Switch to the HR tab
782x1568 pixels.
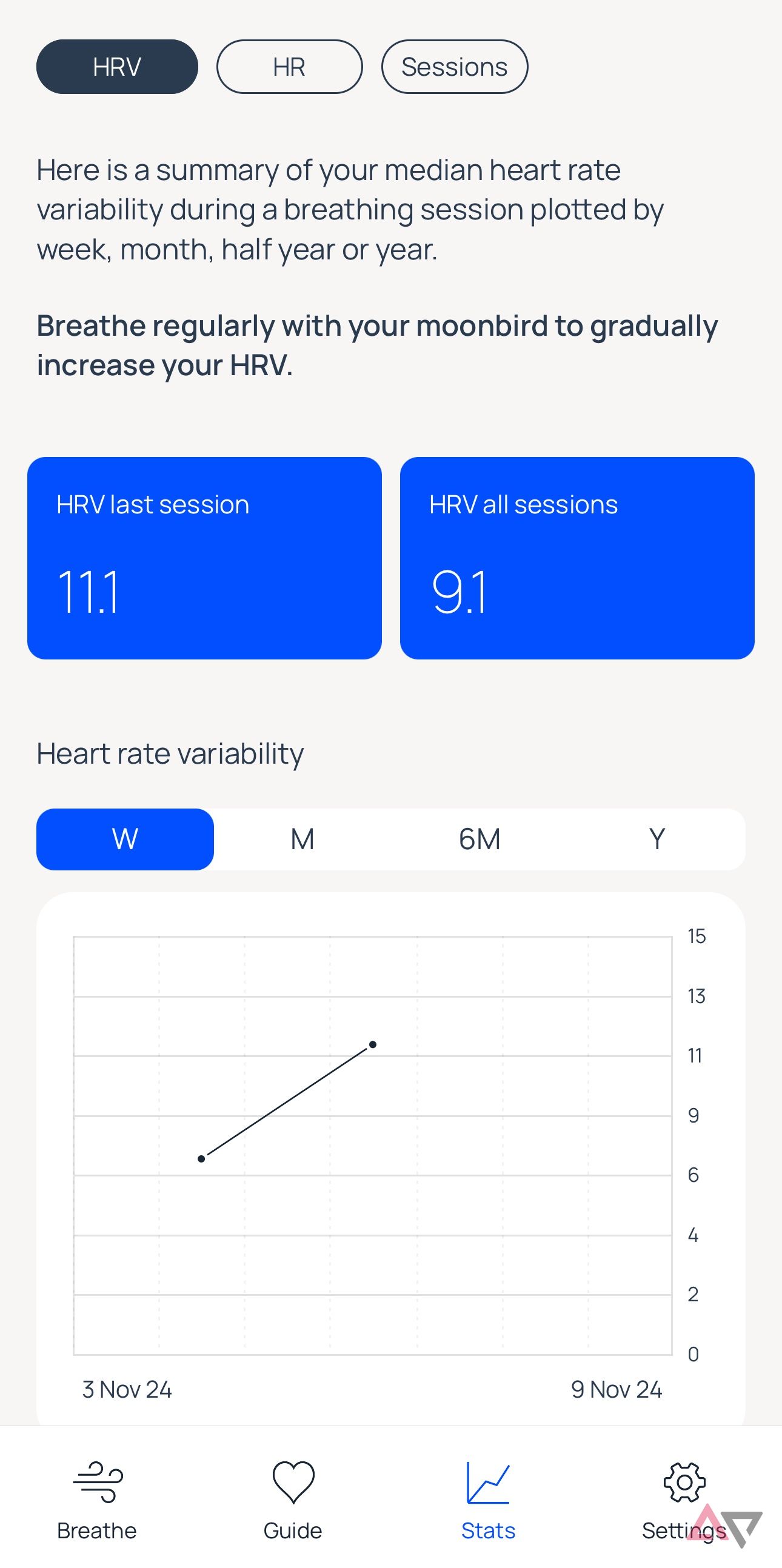[x=289, y=67]
